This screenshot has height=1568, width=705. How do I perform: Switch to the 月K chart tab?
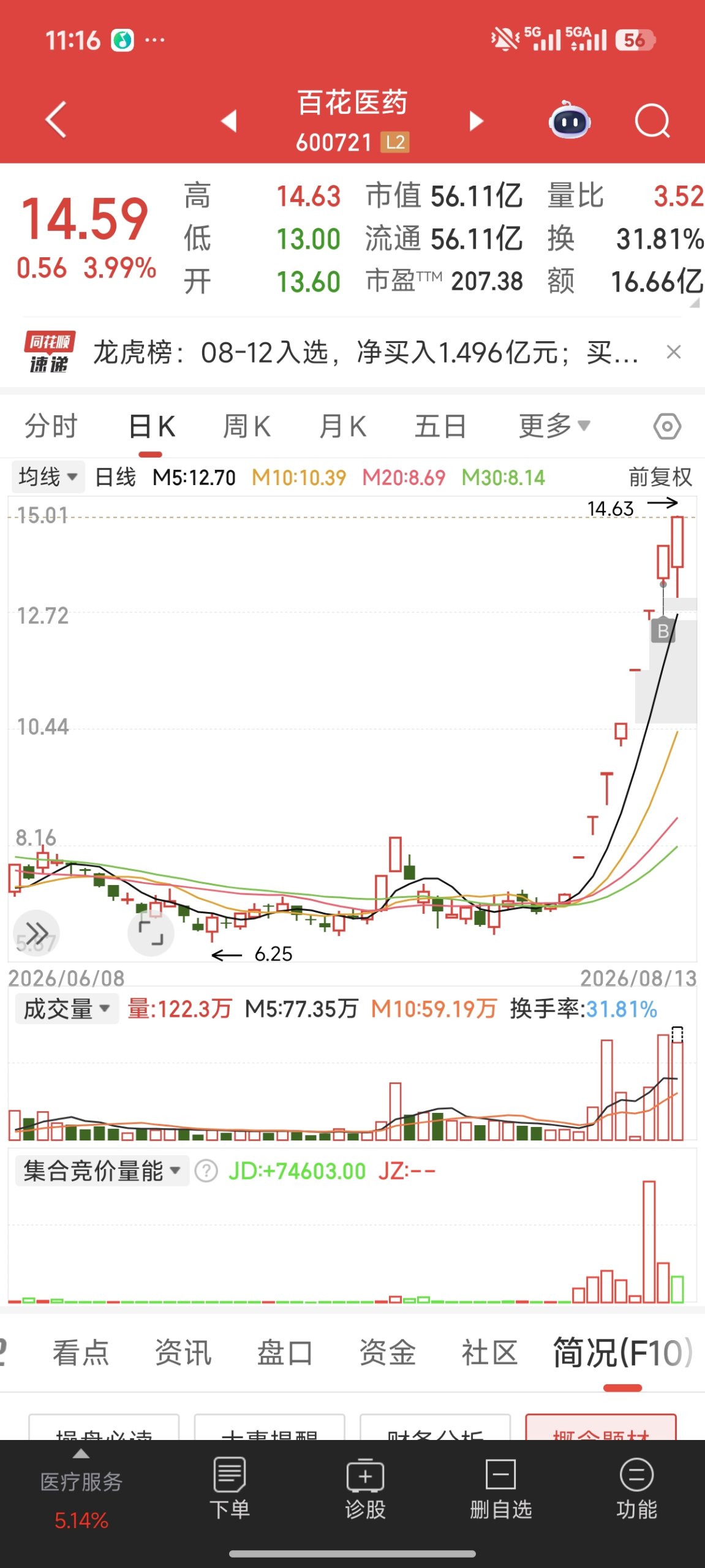(342, 426)
